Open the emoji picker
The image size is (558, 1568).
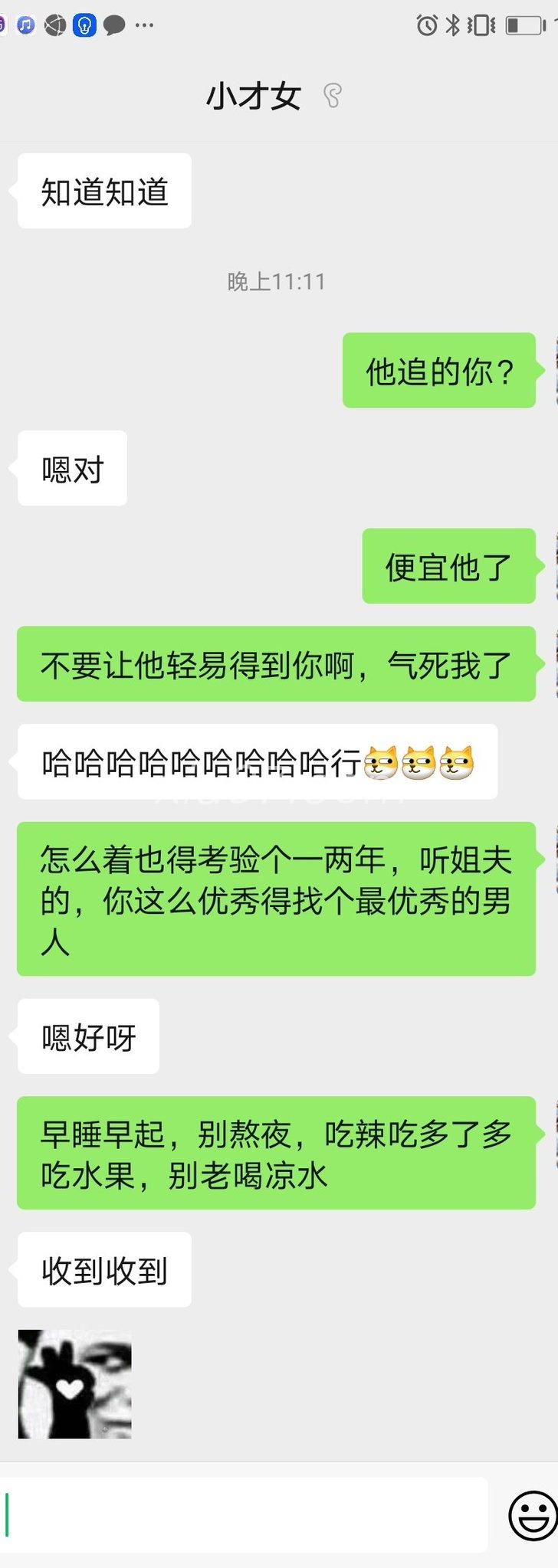pos(532,1514)
